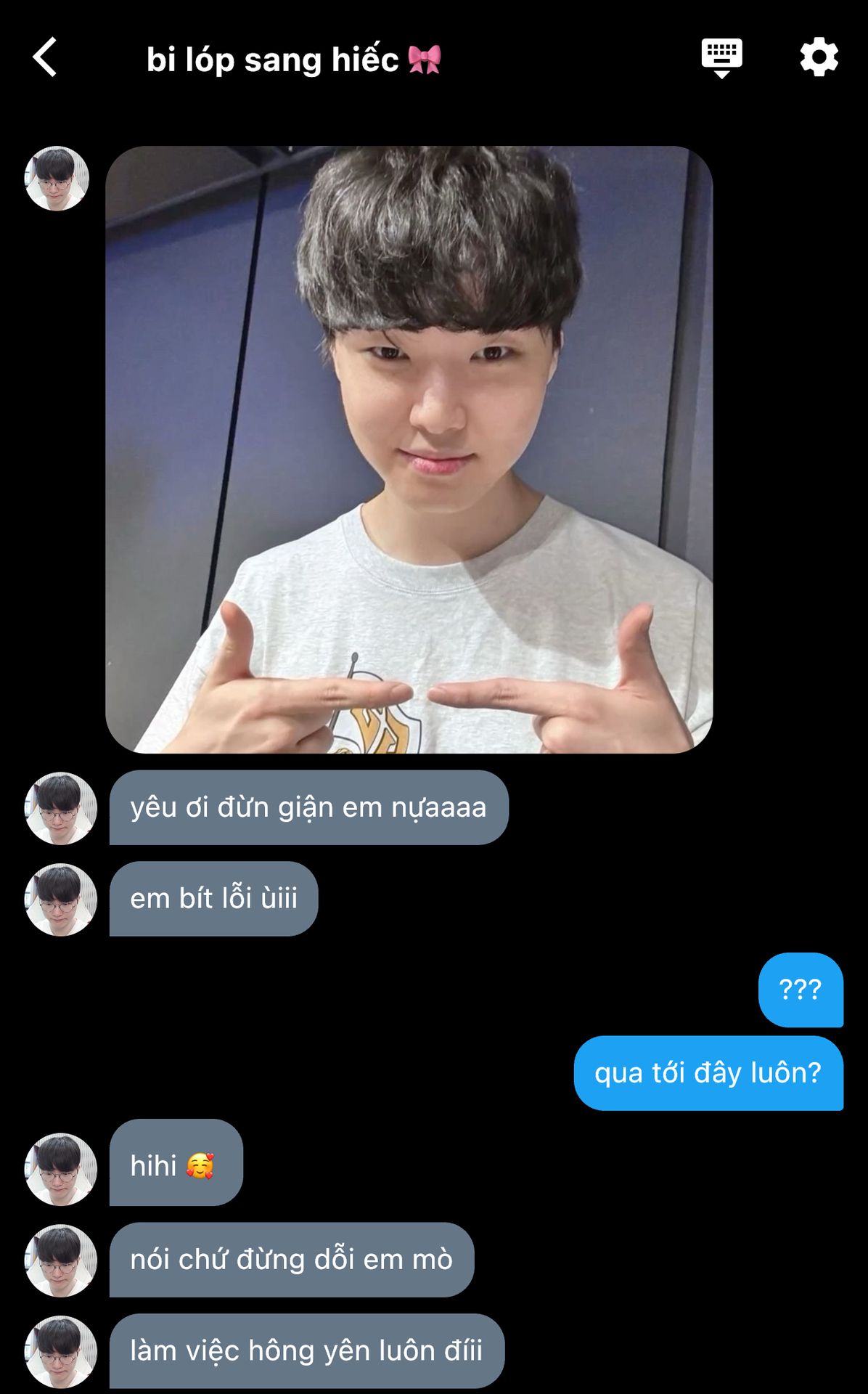
Task: Open chat settings gear
Action: [x=819, y=57]
